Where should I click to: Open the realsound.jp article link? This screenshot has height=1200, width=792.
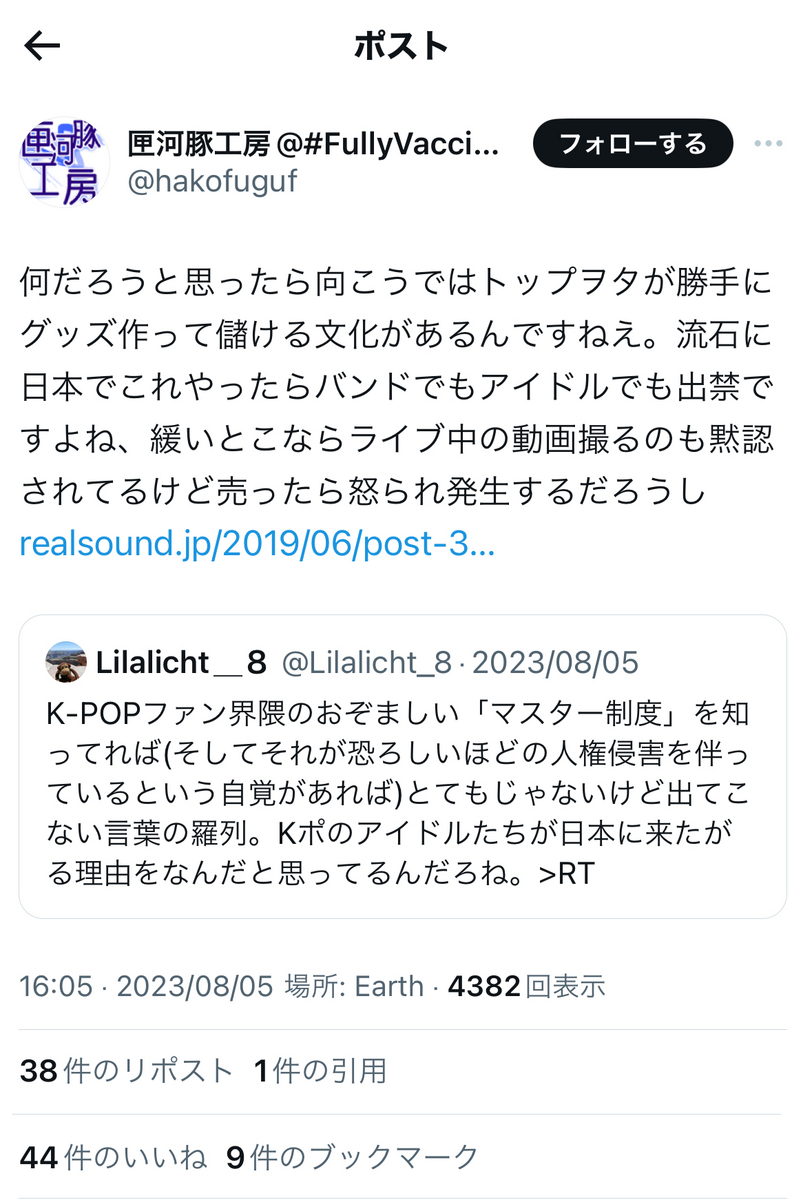point(257,544)
